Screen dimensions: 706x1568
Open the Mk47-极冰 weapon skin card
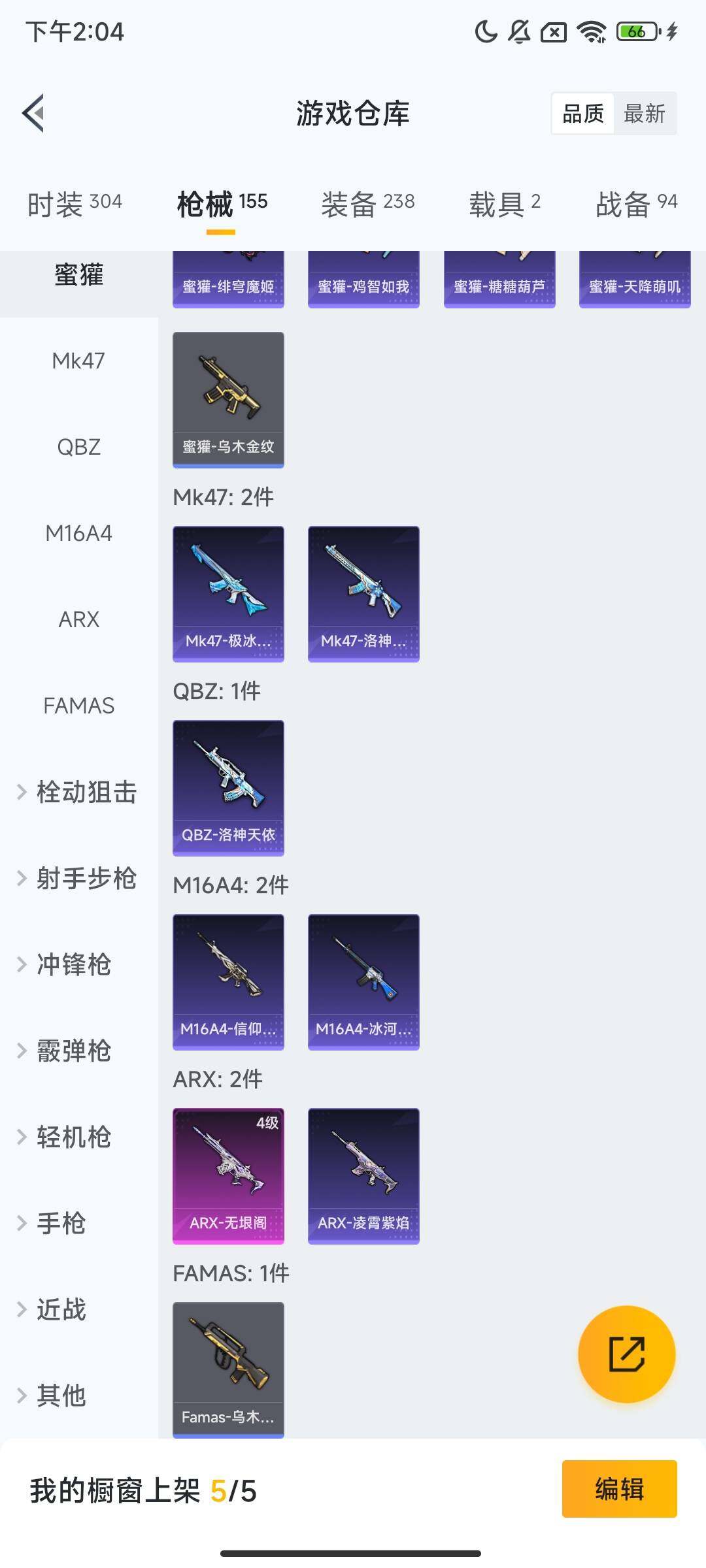pos(228,591)
